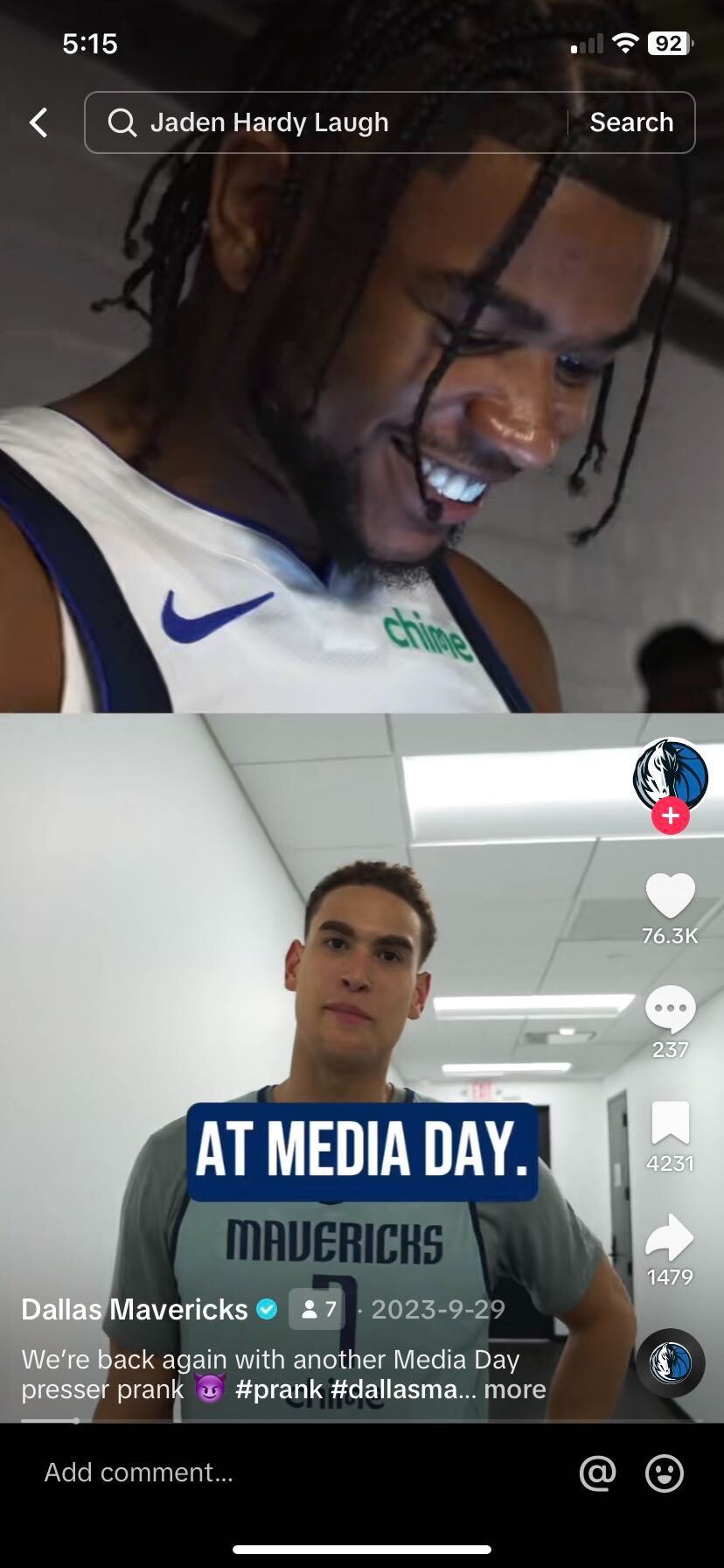The width and height of the screenshot is (724, 1568).
Task: Open the comments bubble
Action: (x=670, y=1010)
